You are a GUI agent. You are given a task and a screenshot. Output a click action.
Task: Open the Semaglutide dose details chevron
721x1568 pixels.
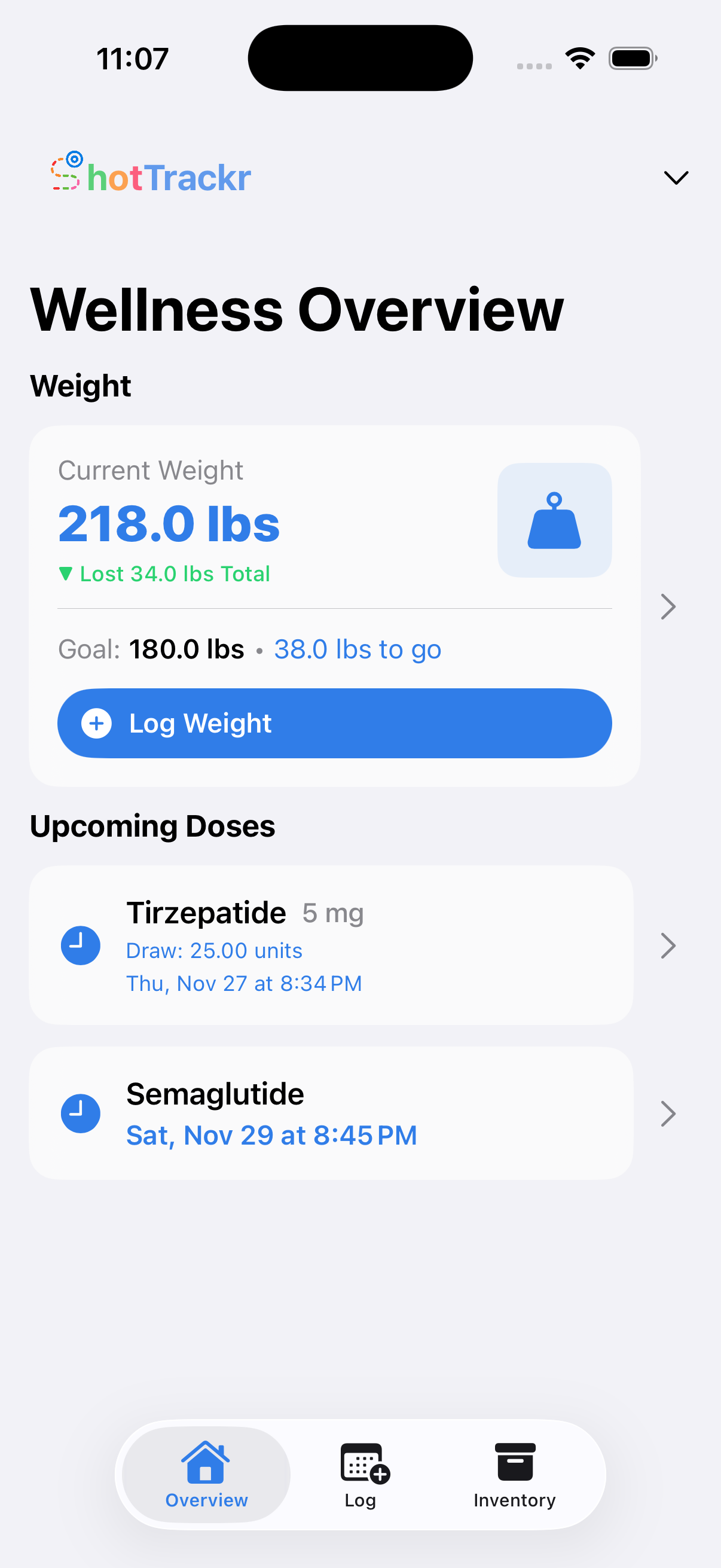(668, 1114)
